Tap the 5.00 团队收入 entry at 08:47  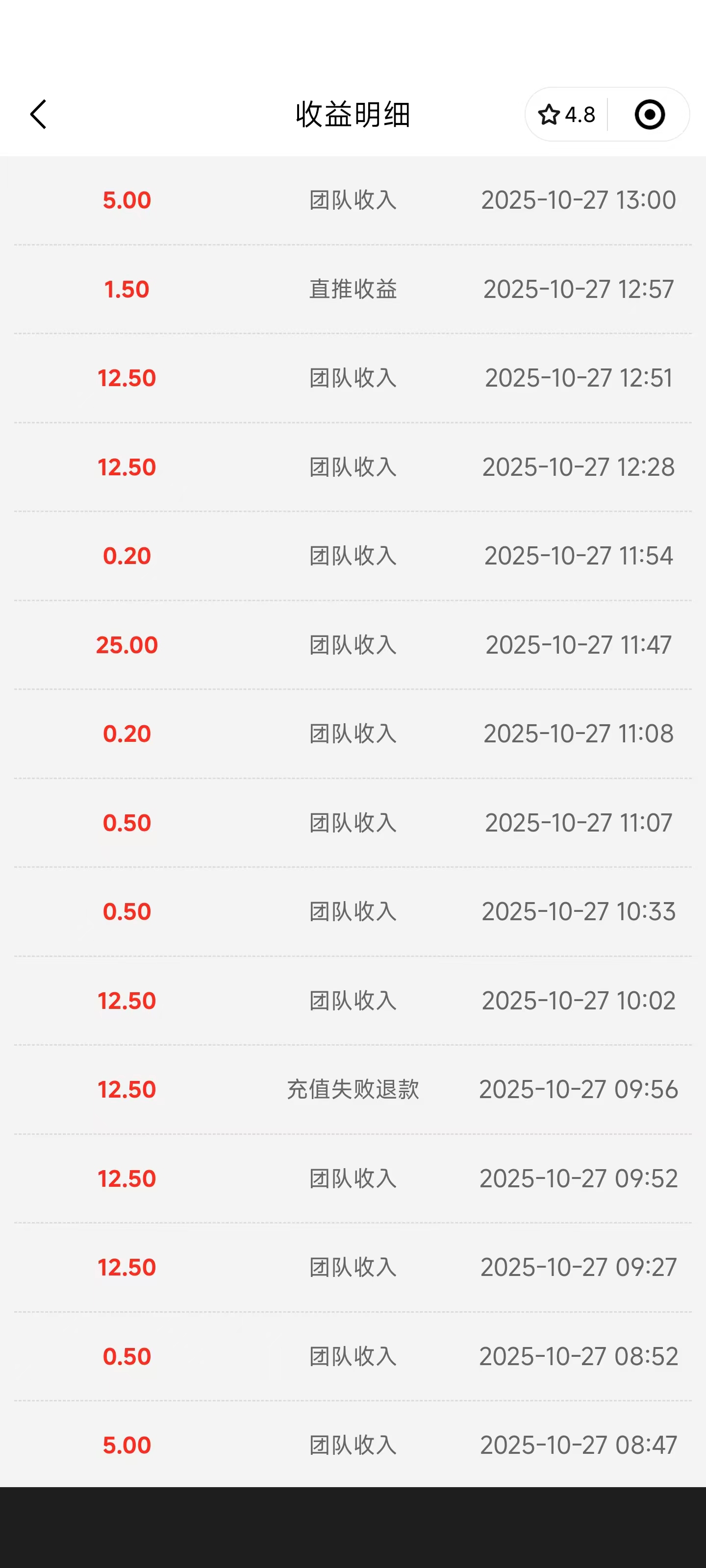click(x=353, y=1445)
